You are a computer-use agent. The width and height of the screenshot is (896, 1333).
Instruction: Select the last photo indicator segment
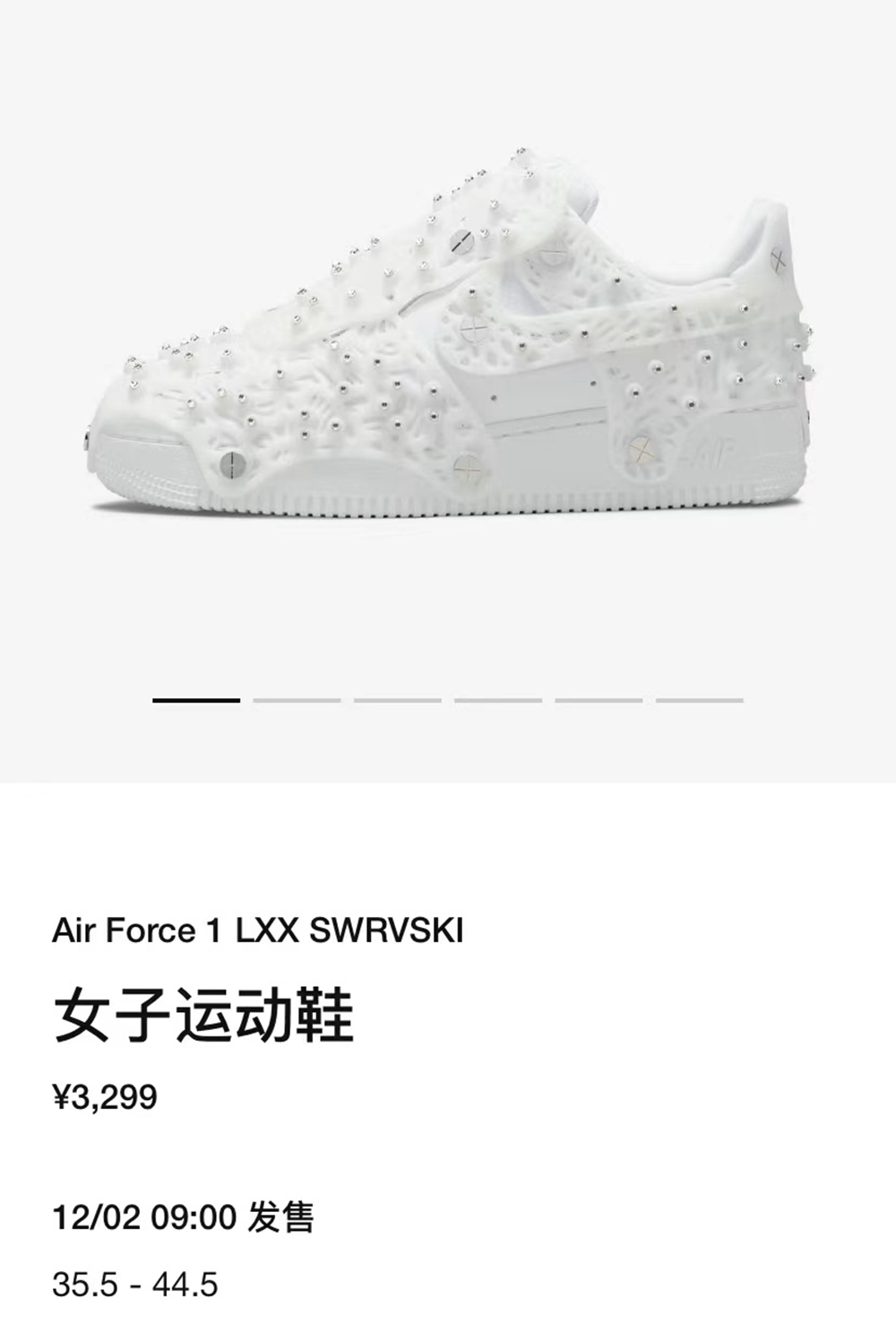pyautogui.click(x=699, y=700)
